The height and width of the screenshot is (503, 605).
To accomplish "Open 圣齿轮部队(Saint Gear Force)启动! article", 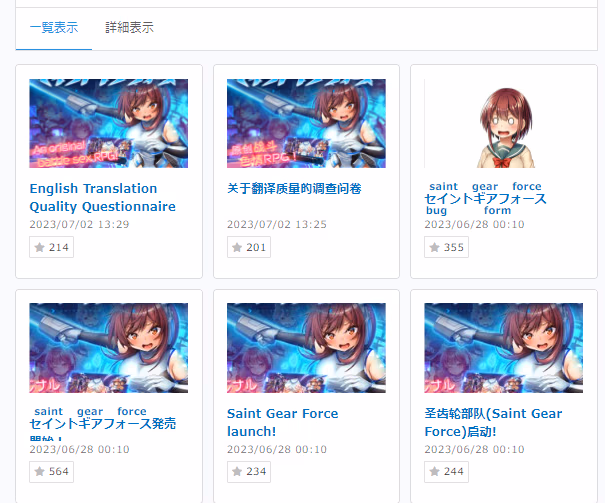I will [x=493, y=422].
